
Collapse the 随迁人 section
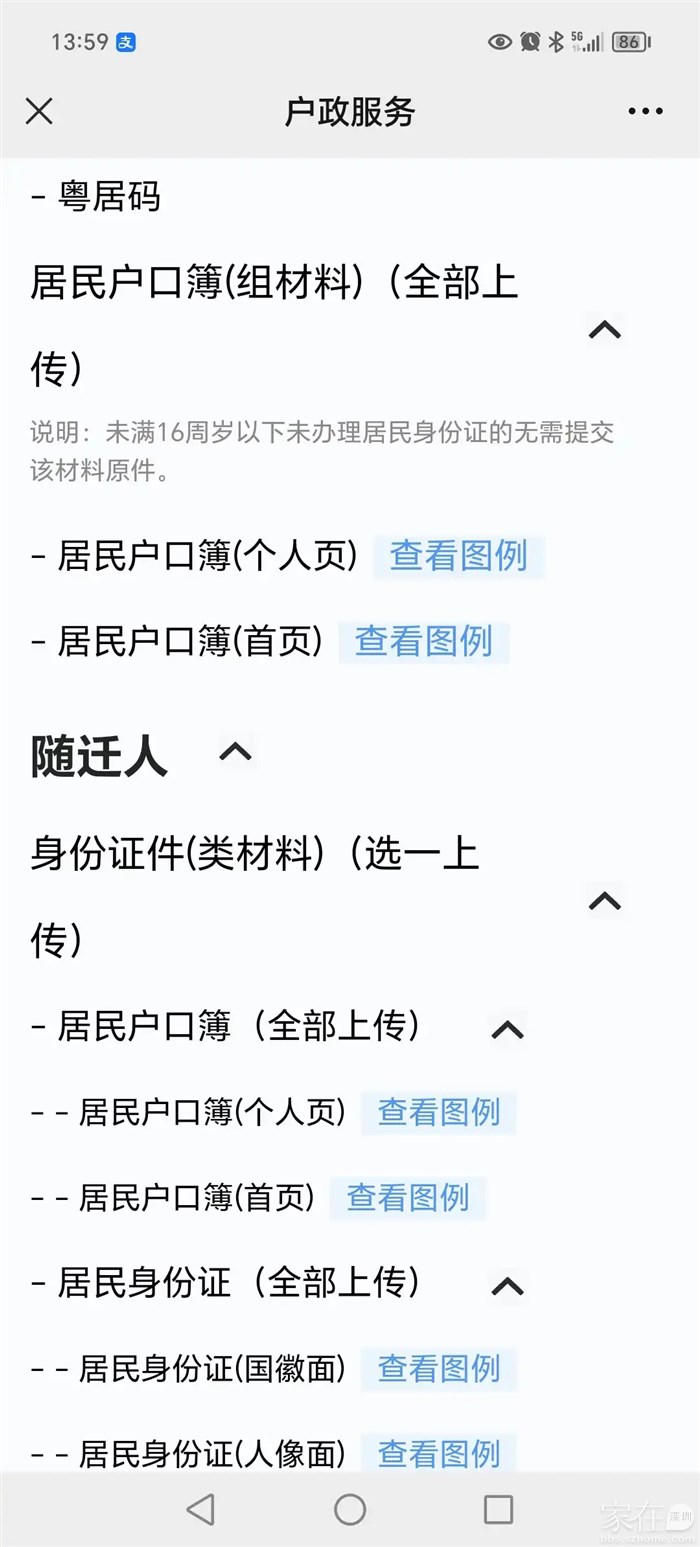(x=235, y=752)
